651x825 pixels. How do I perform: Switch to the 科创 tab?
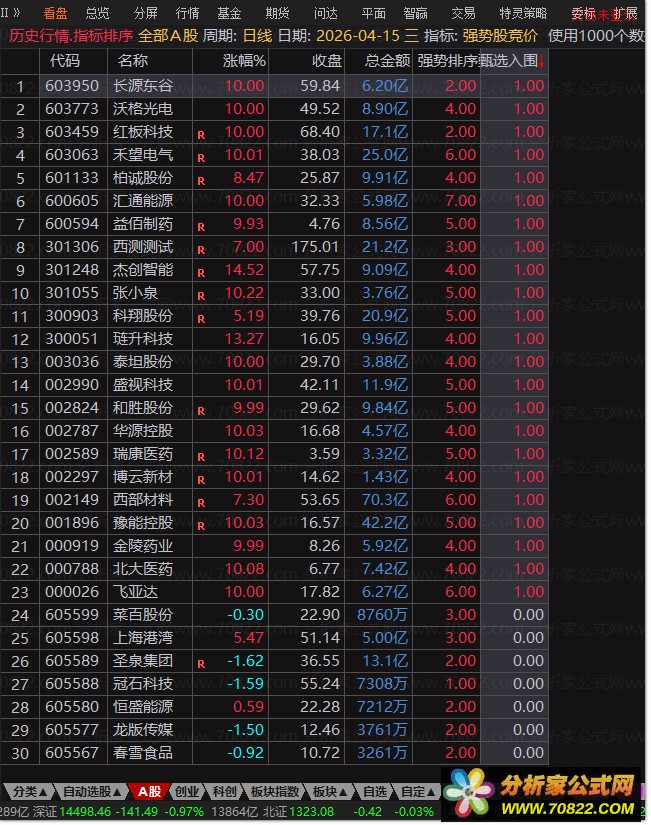223,792
